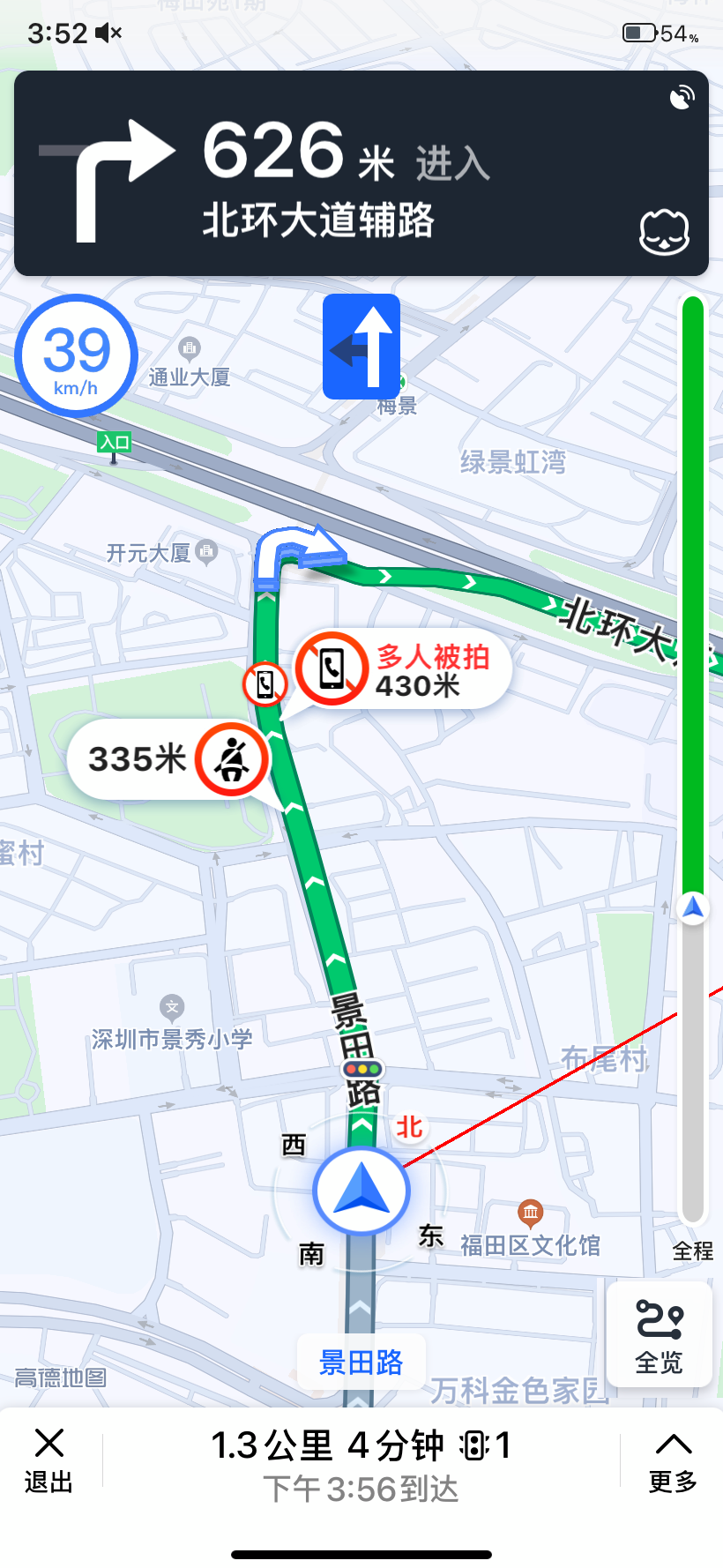723x1568 pixels.
Task: Tap the 335米 seatbelt camera alert
Action: coord(169,759)
